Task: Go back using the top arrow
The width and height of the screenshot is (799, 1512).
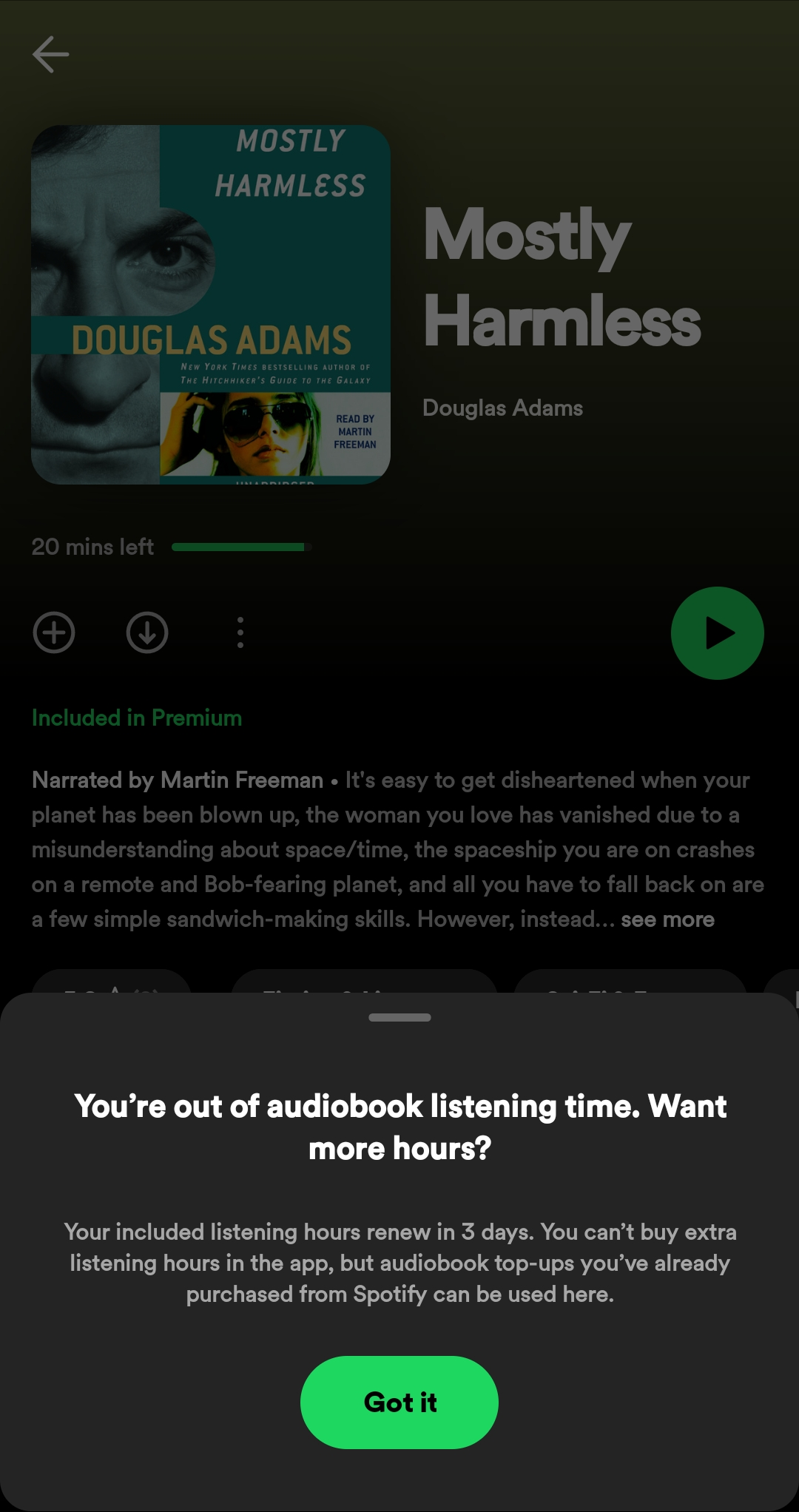Action: (51, 54)
